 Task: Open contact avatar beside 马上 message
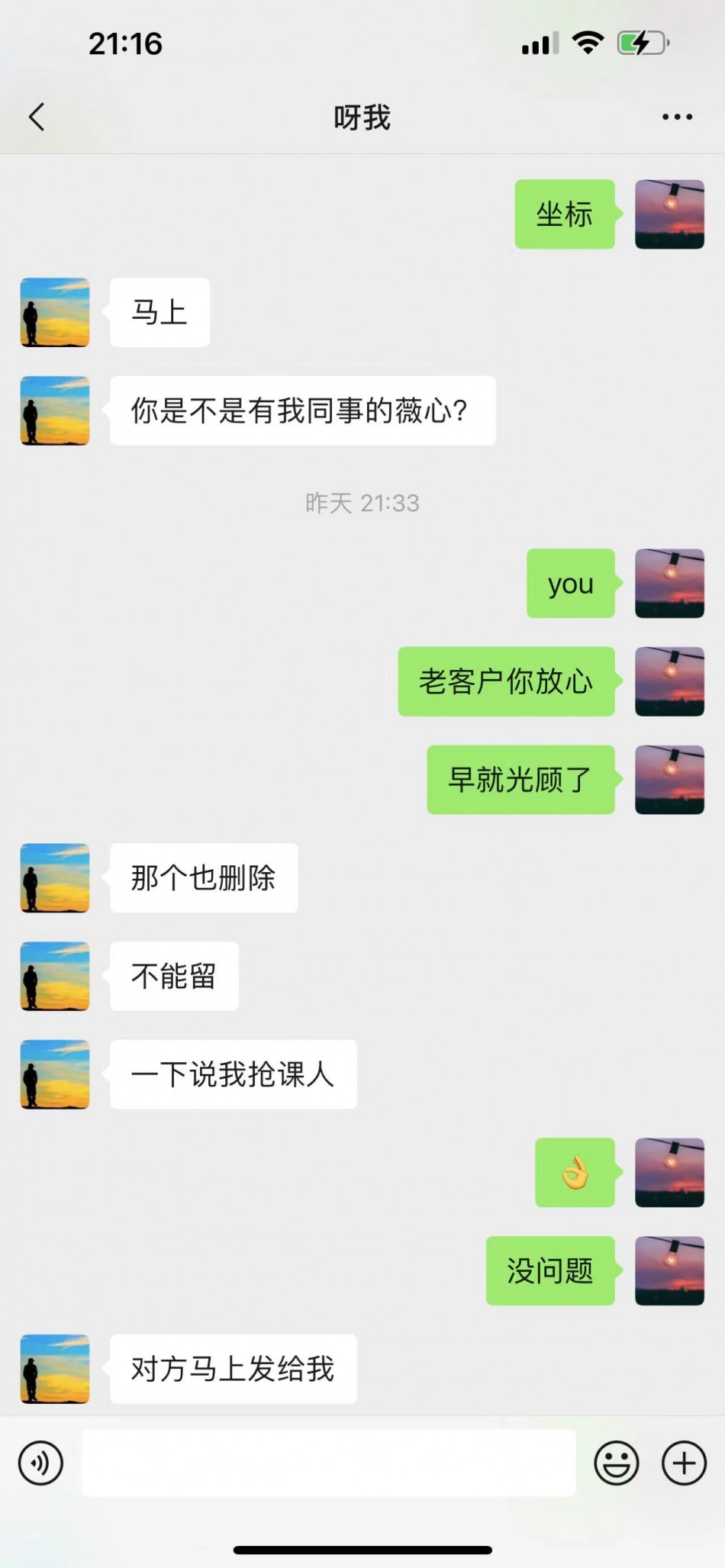[55, 312]
